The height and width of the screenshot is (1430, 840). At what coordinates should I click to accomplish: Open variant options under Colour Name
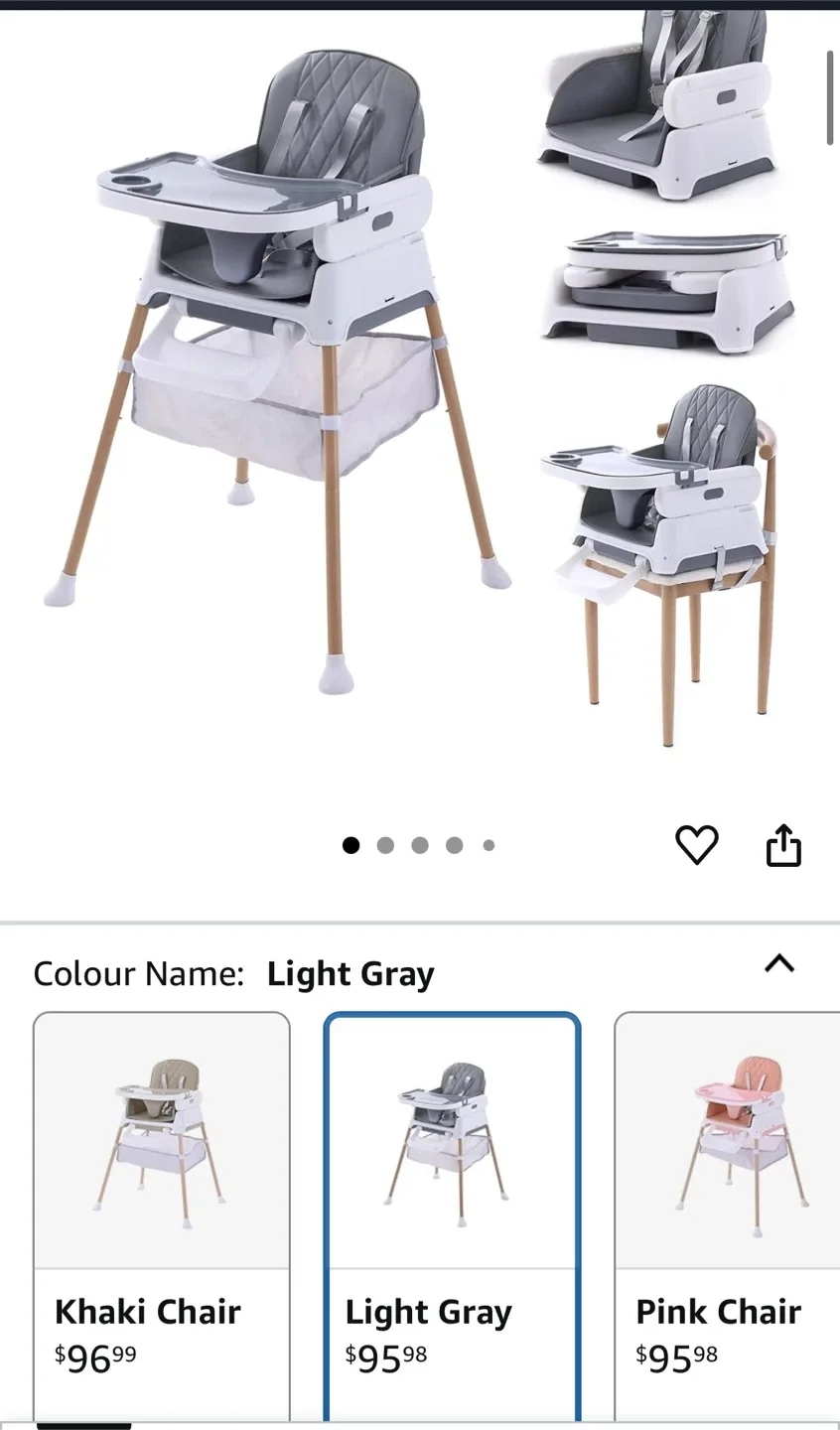(780, 964)
